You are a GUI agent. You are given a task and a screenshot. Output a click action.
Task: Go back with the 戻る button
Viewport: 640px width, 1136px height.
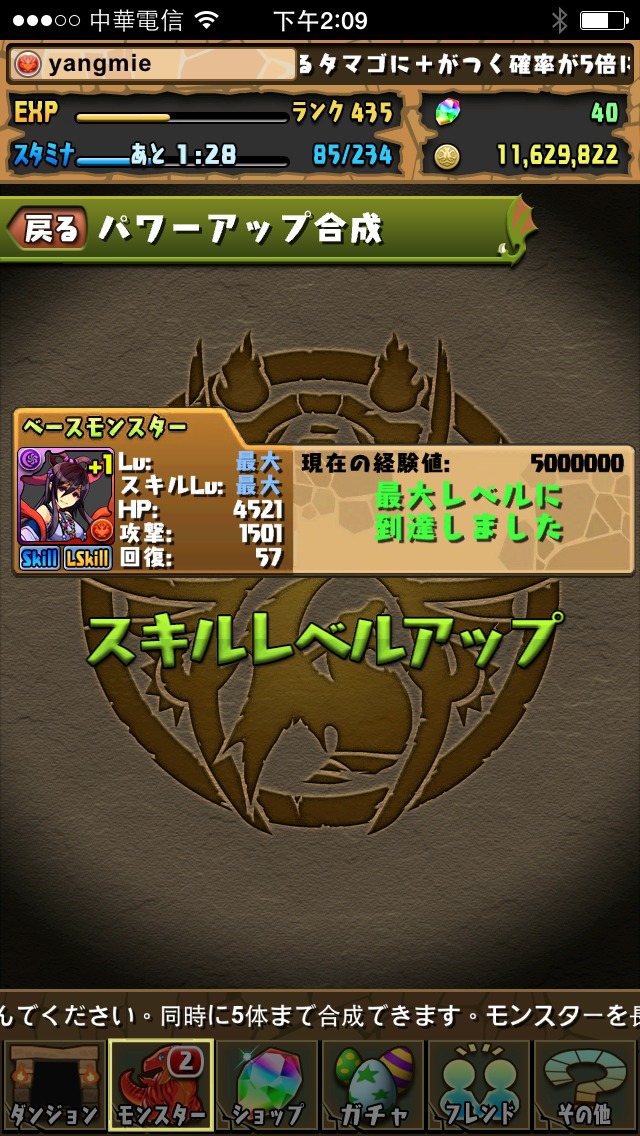[48, 229]
